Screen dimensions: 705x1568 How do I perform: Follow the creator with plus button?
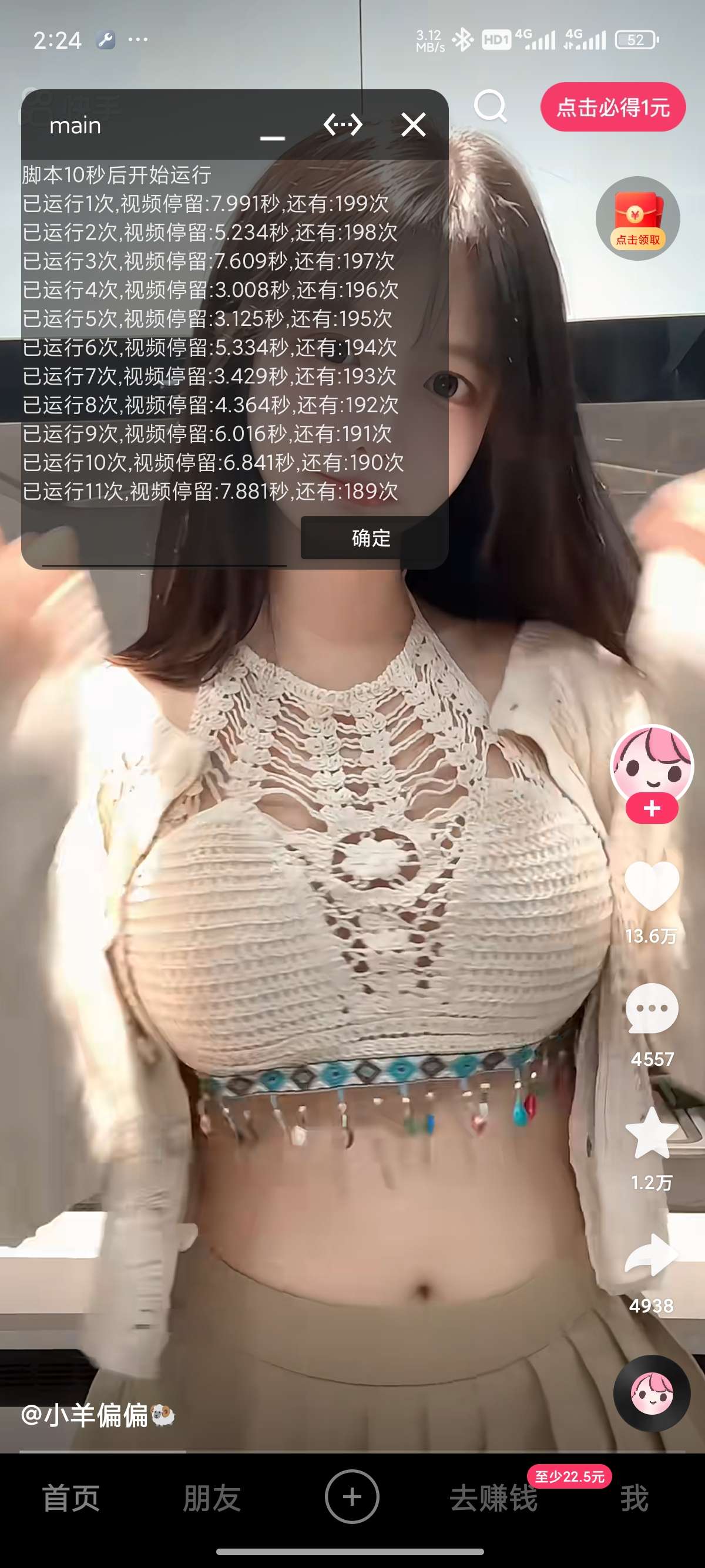(x=652, y=808)
